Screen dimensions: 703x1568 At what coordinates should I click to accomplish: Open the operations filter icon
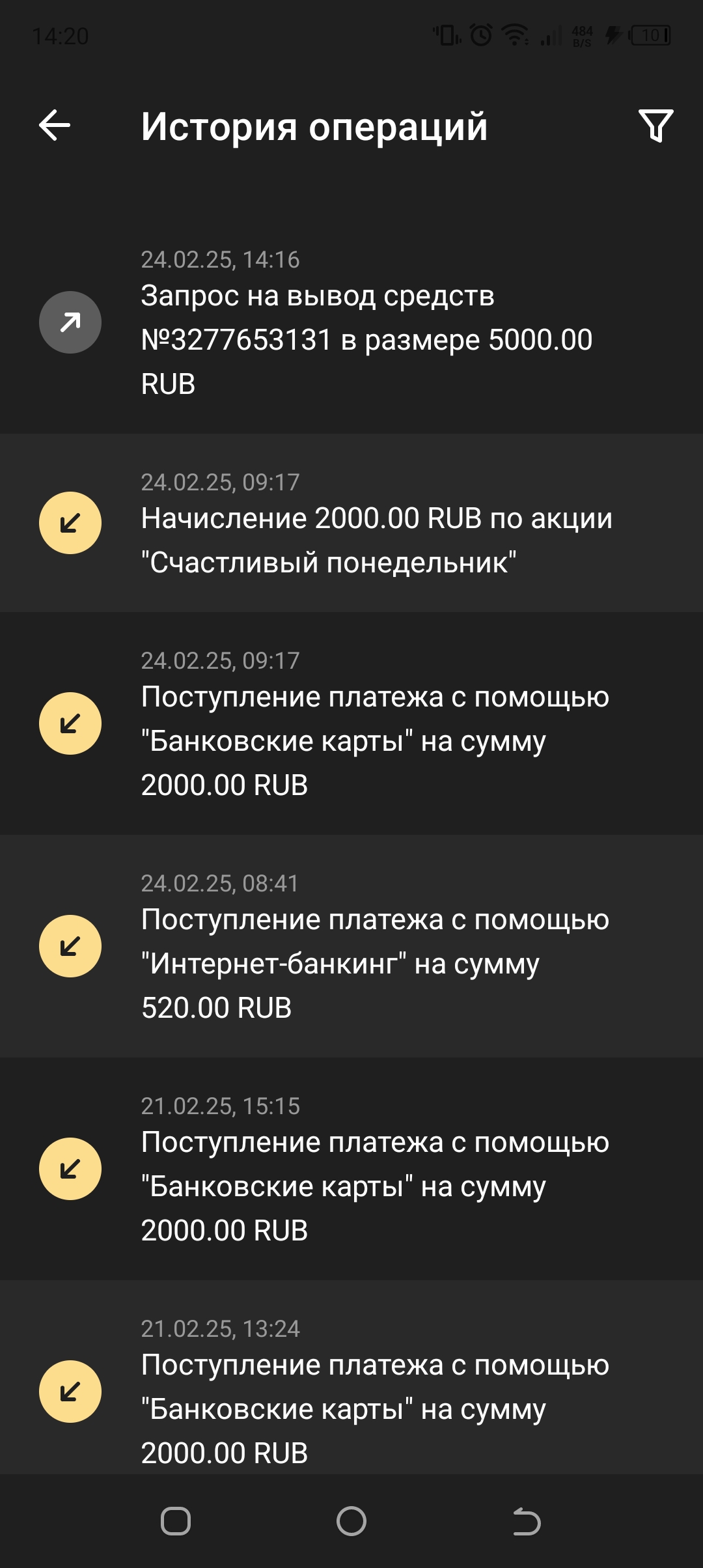pyautogui.click(x=655, y=126)
